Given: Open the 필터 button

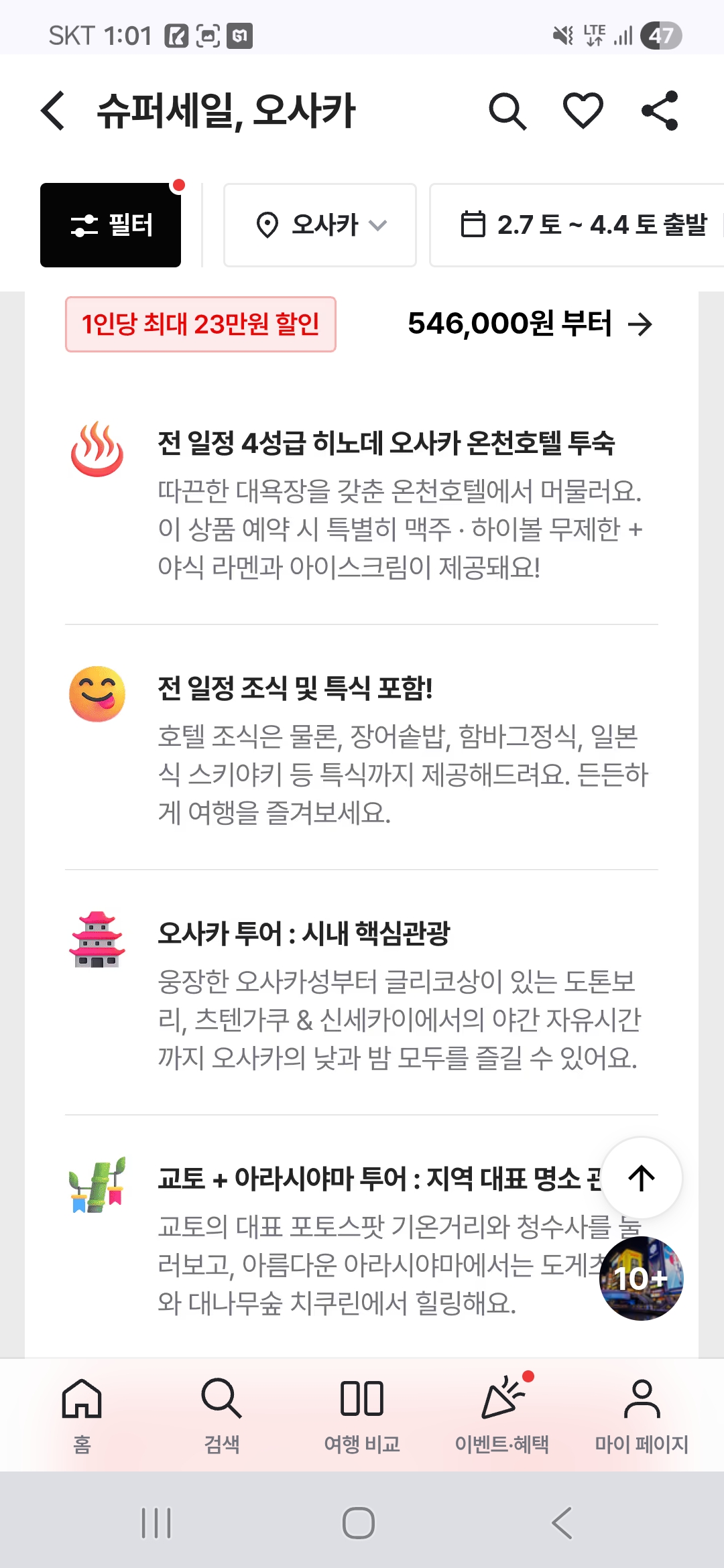Looking at the screenshot, I should [111, 225].
